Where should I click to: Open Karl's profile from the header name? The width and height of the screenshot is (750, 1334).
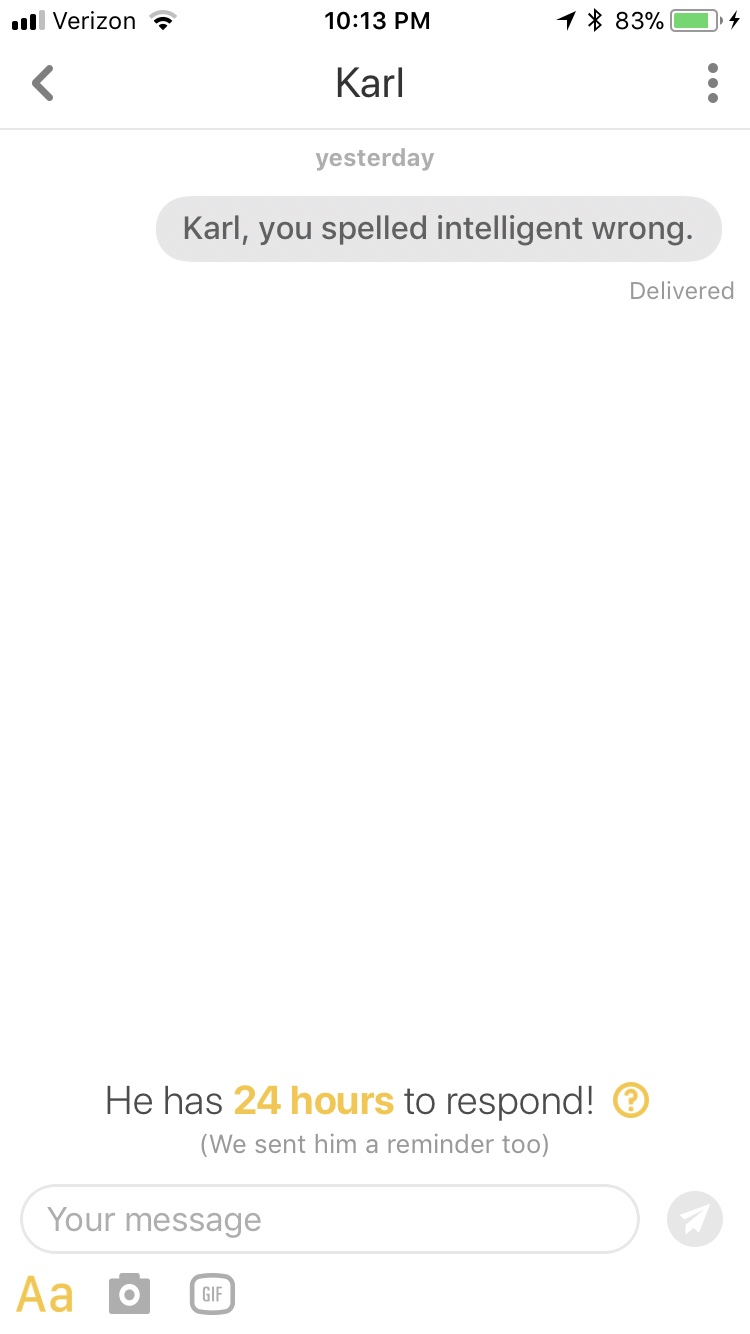370,83
